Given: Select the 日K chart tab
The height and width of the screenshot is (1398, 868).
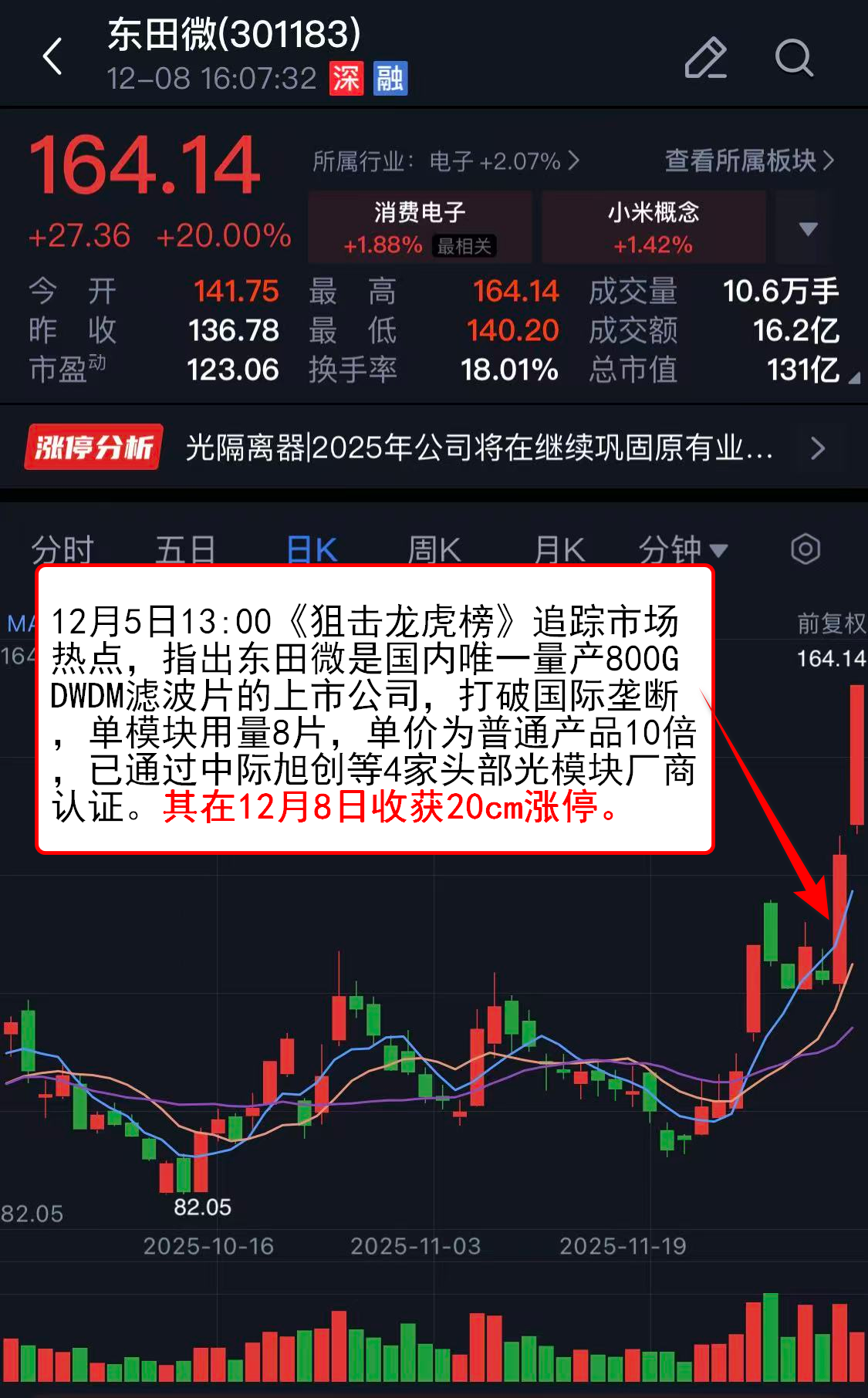Looking at the screenshot, I should pos(312,550).
